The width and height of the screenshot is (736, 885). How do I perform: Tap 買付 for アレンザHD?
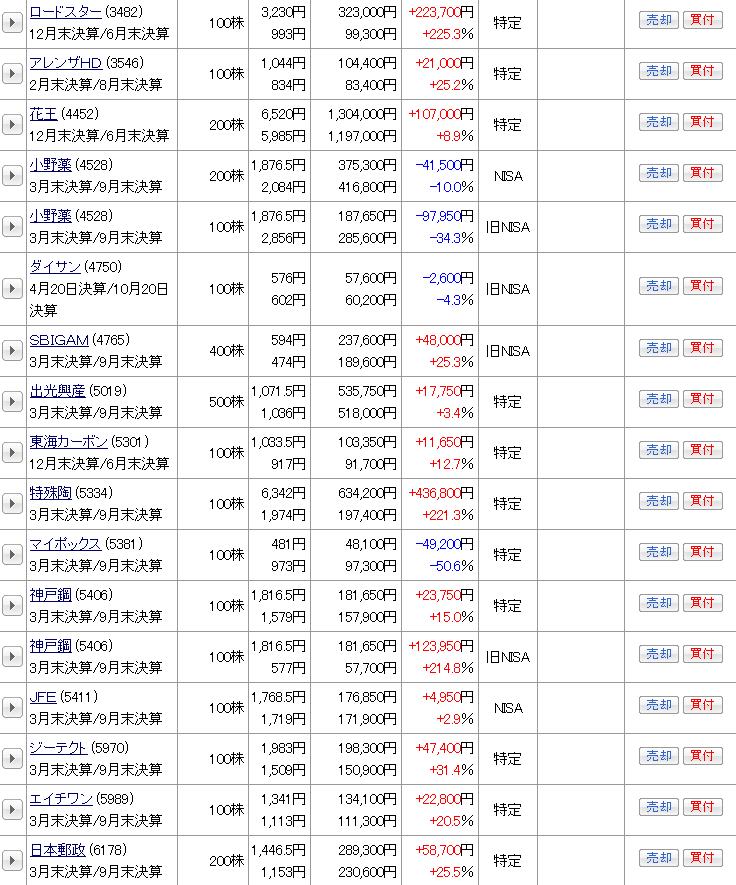click(x=702, y=71)
